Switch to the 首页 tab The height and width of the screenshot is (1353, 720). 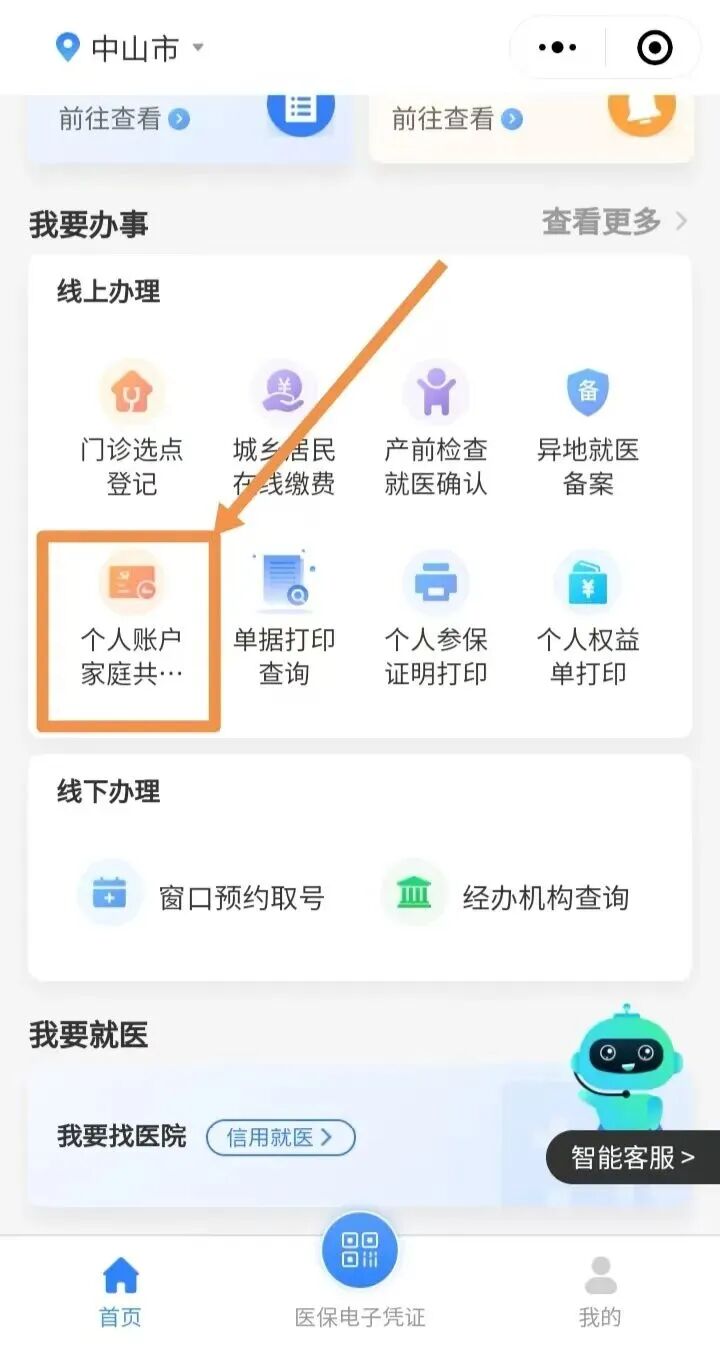(x=120, y=1291)
